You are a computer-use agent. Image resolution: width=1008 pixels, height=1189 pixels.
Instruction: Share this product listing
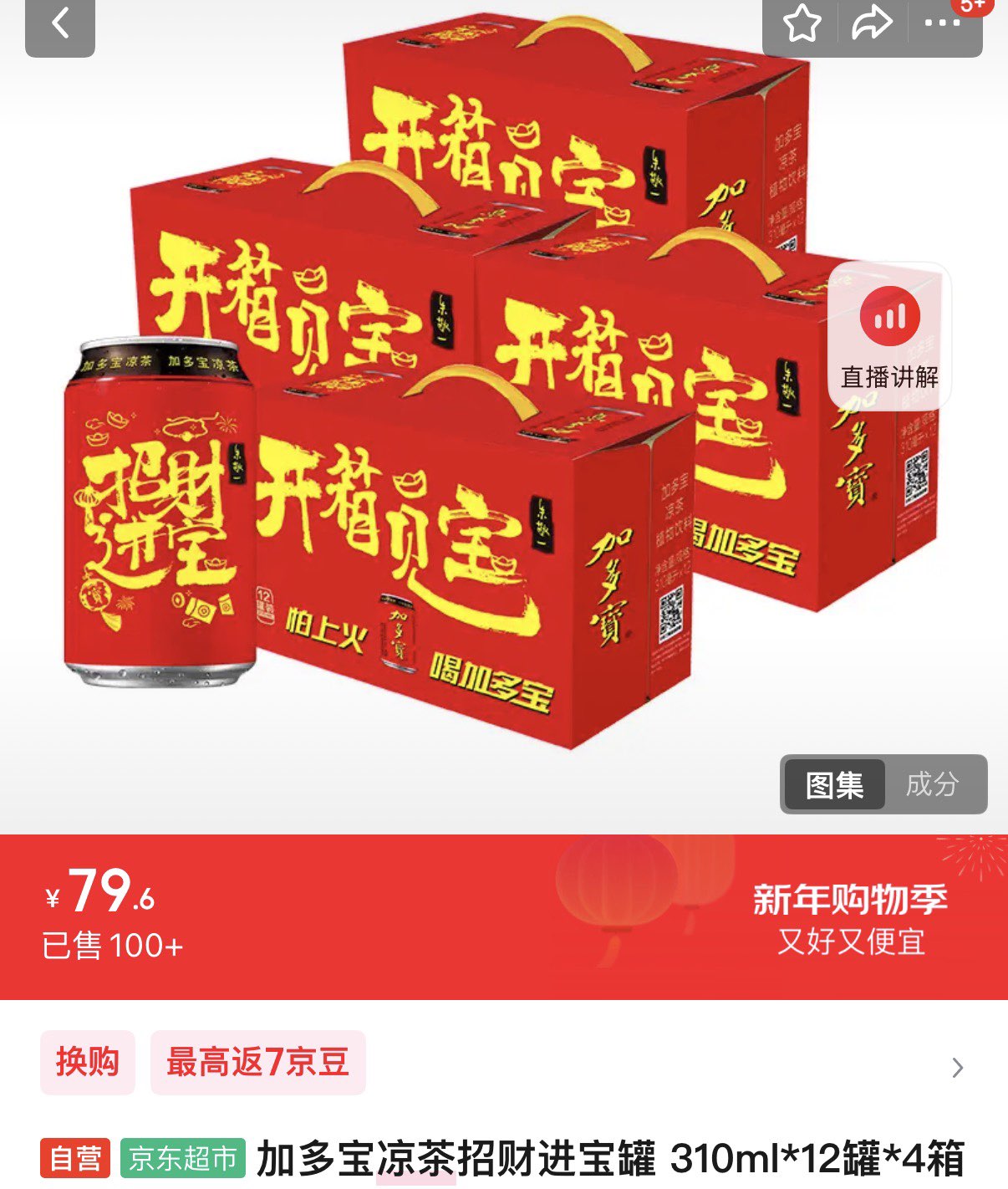point(871,24)
